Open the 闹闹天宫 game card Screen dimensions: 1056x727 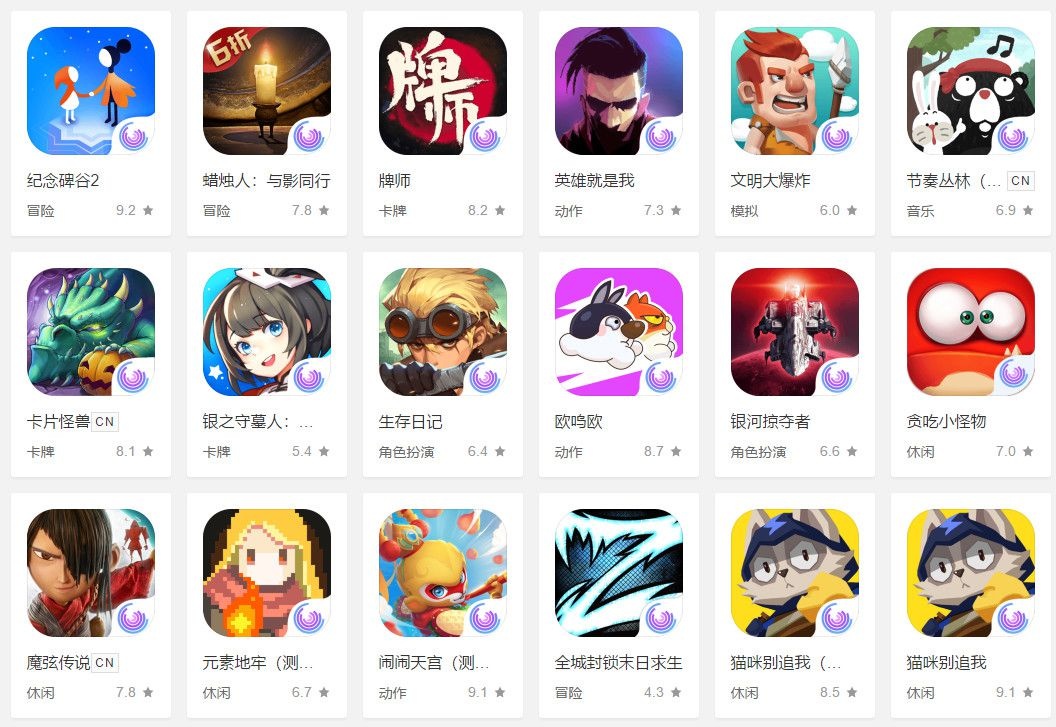[443, 574]
